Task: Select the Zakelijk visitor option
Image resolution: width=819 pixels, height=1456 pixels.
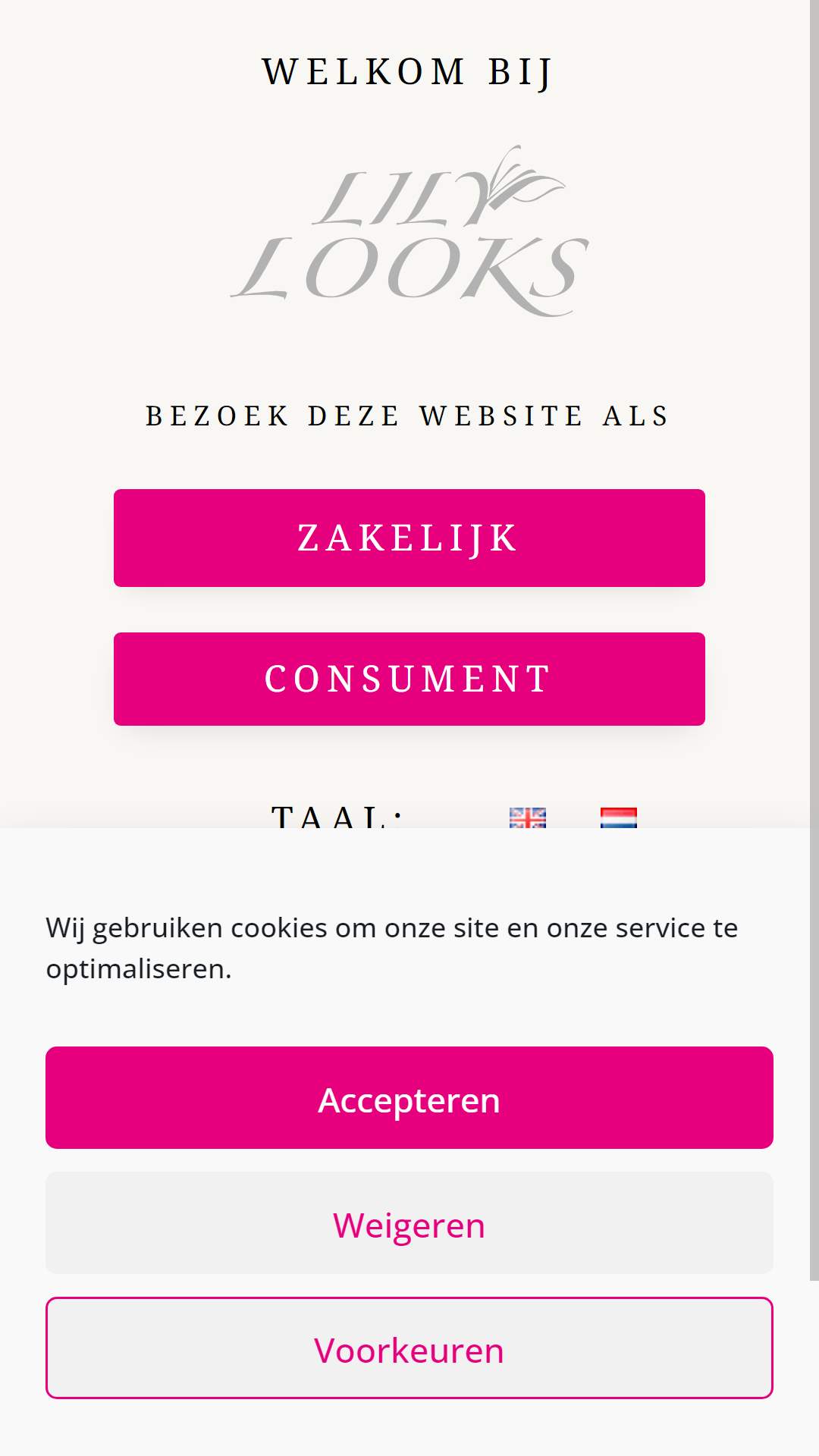Action: tap(409, 538)
